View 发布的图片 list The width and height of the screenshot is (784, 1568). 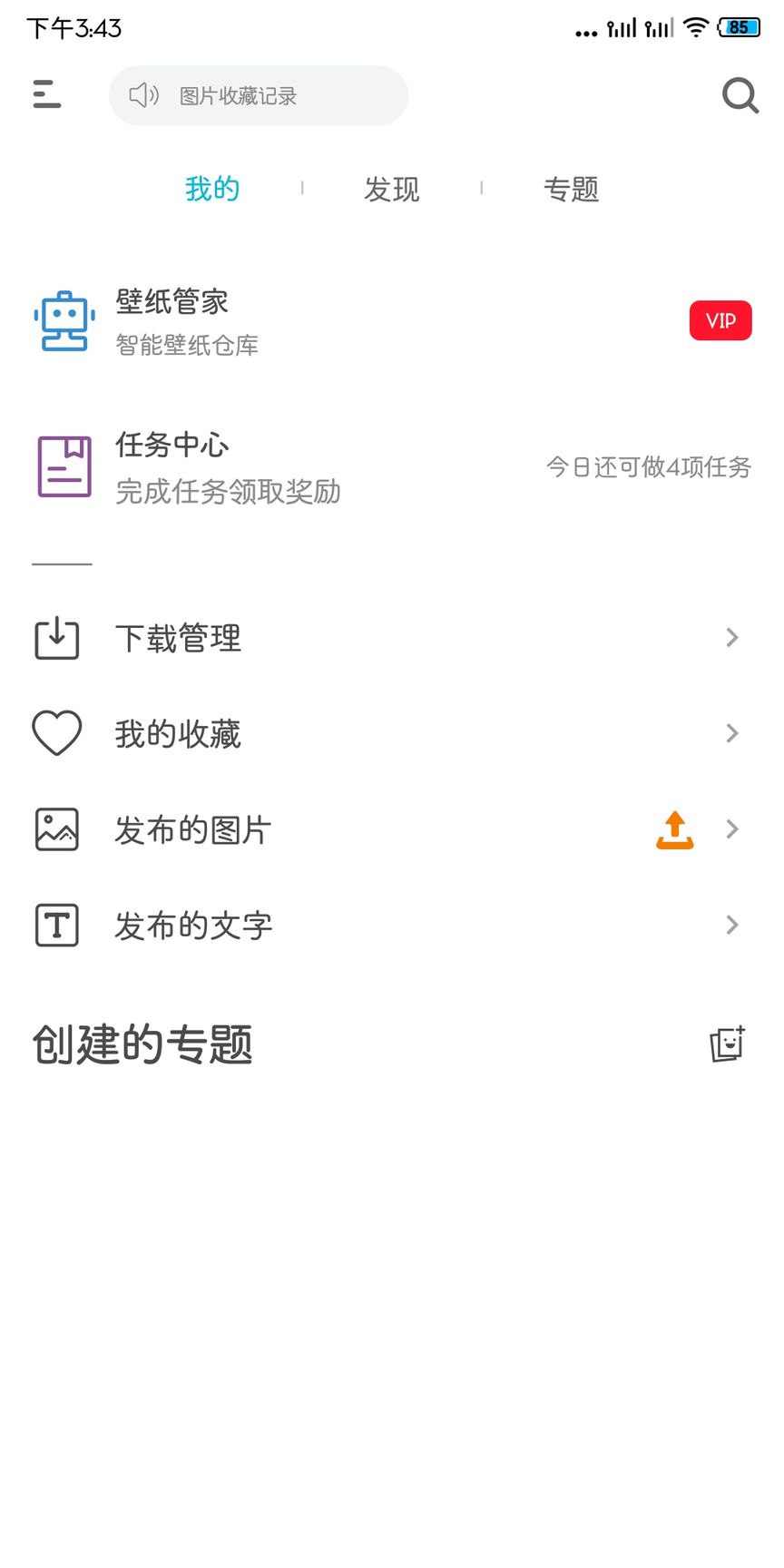pyautogui.click(x=192, y=829)
